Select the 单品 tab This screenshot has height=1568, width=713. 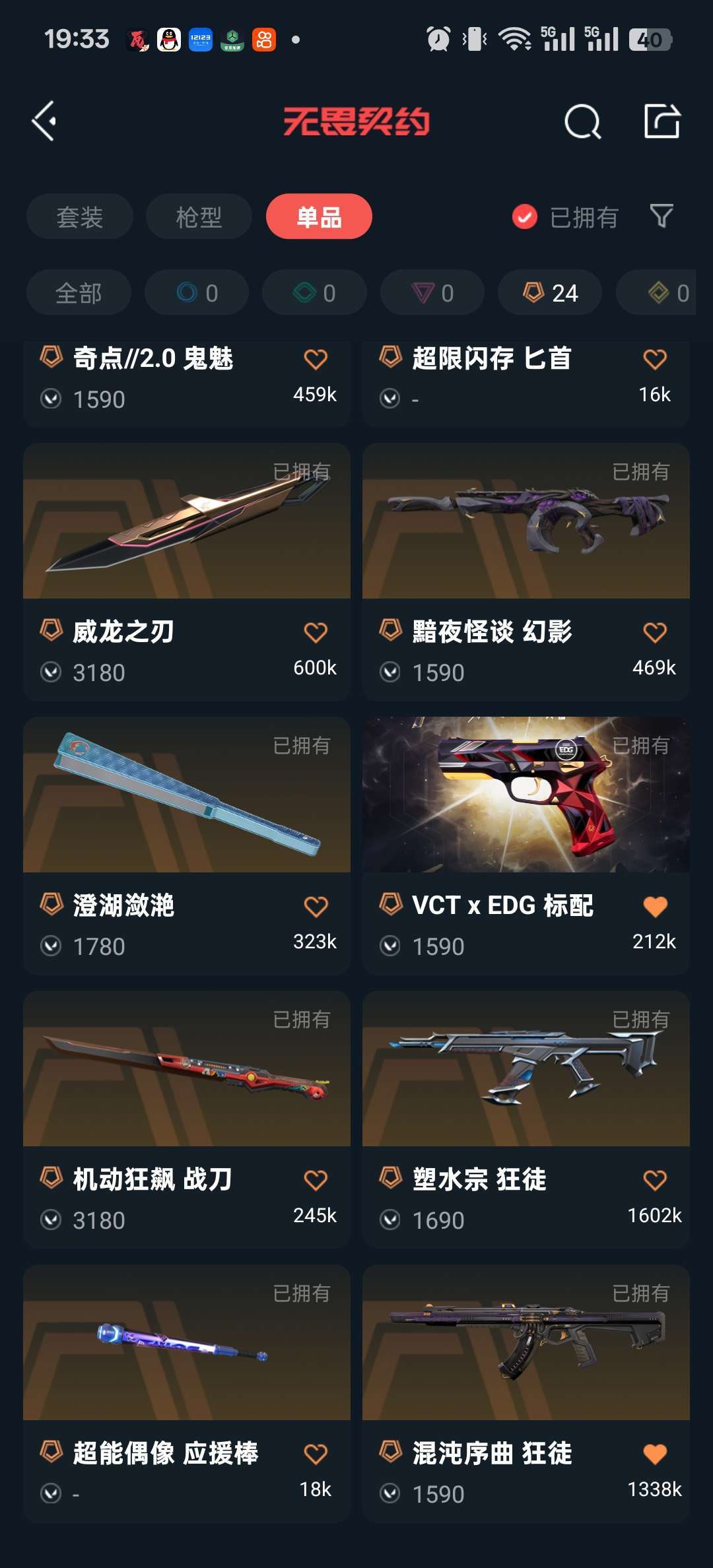[x=319, y=216]
